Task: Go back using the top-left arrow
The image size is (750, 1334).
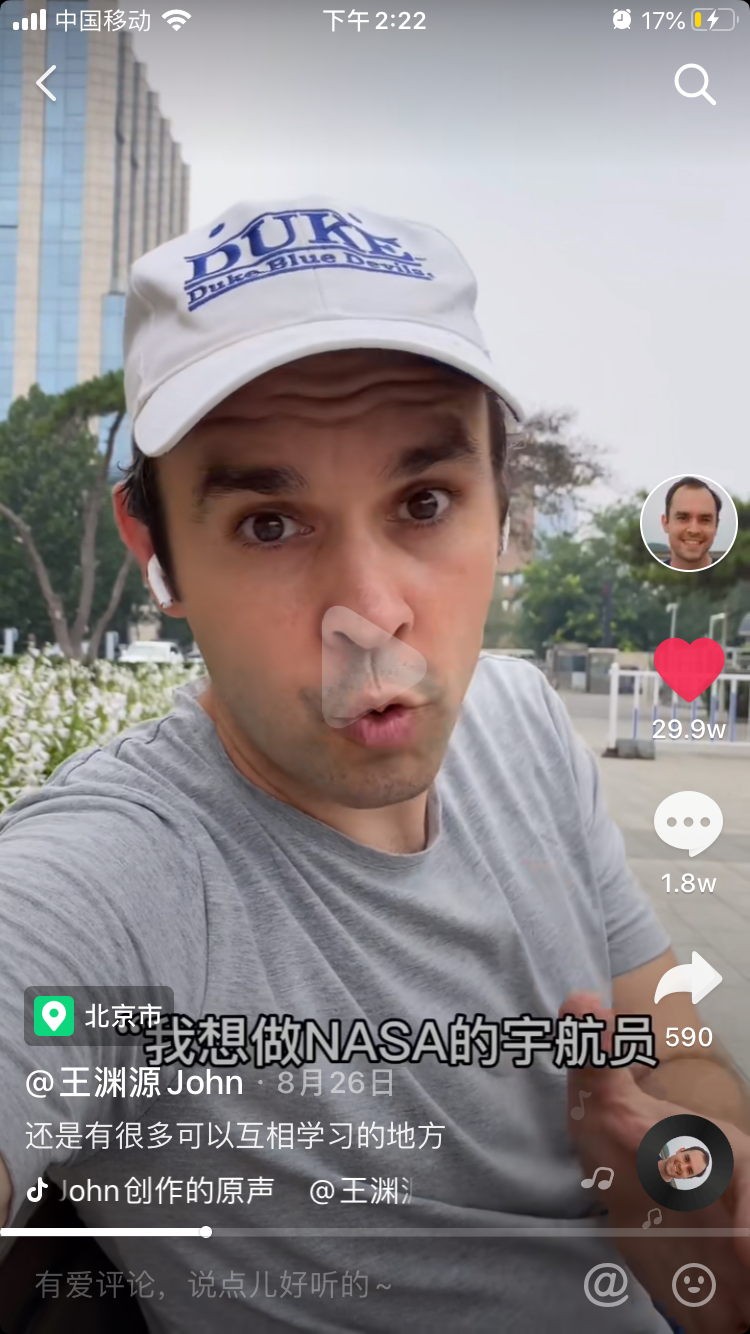Action: point(46,83)
